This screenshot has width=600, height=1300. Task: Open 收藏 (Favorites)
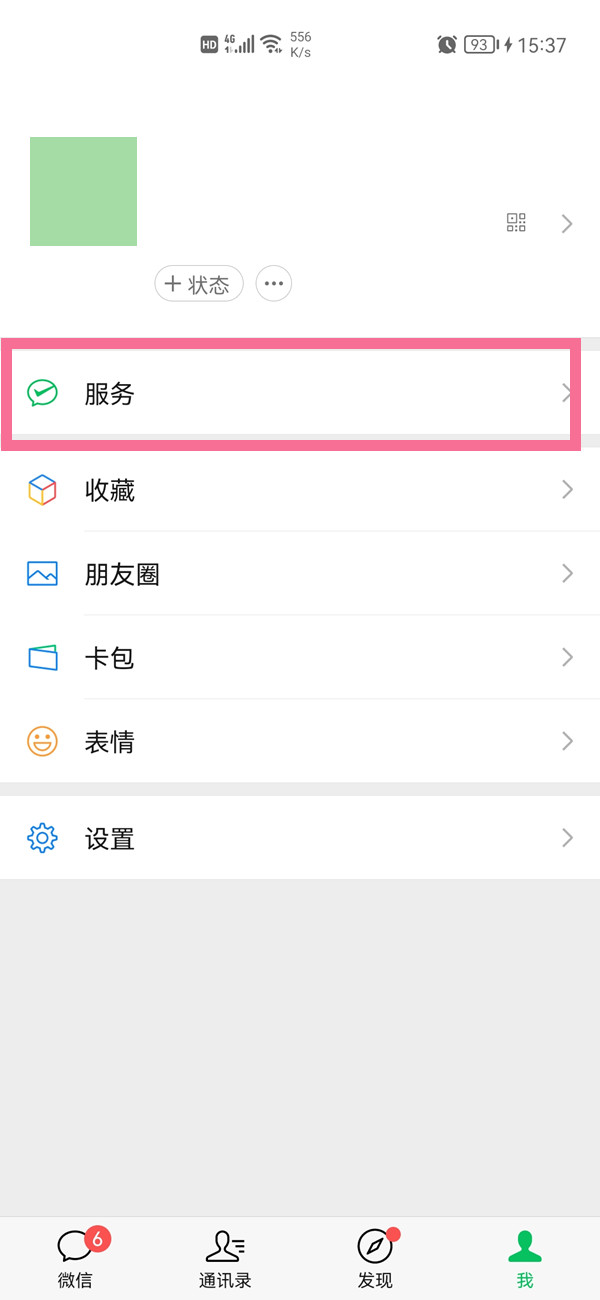click(x=300, y=490)
